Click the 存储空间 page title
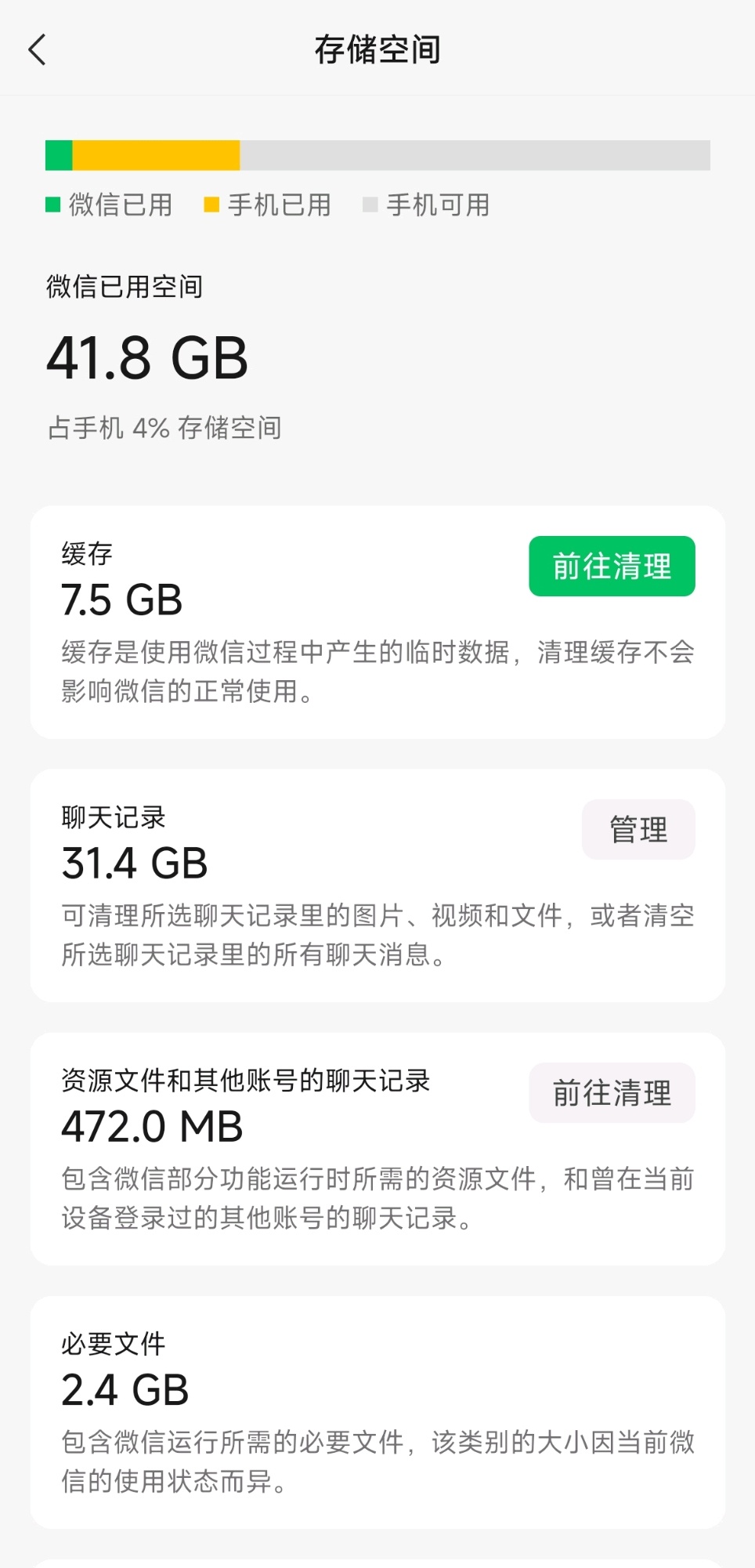755x1568 pixels. (377, 49)
